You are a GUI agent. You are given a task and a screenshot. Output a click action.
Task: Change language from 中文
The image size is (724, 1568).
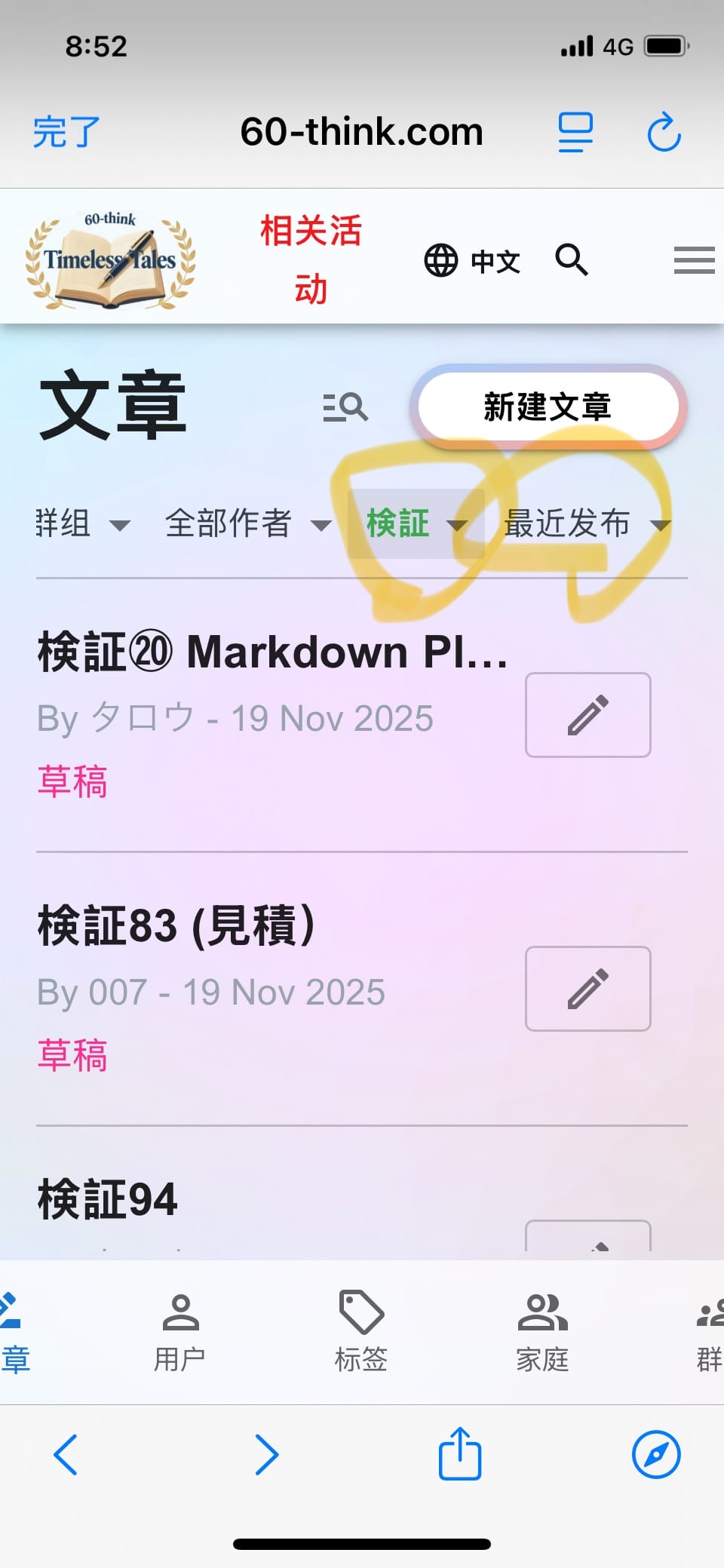pyautogui.click(x=473, y=261)
